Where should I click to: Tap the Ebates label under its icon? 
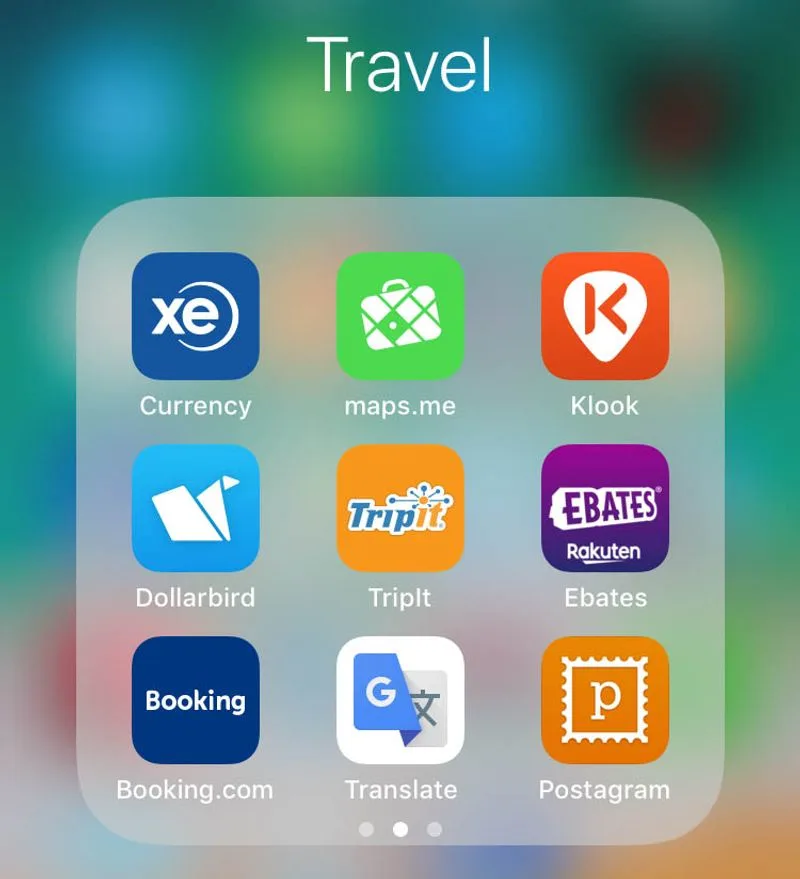click(x=604, y=597)
